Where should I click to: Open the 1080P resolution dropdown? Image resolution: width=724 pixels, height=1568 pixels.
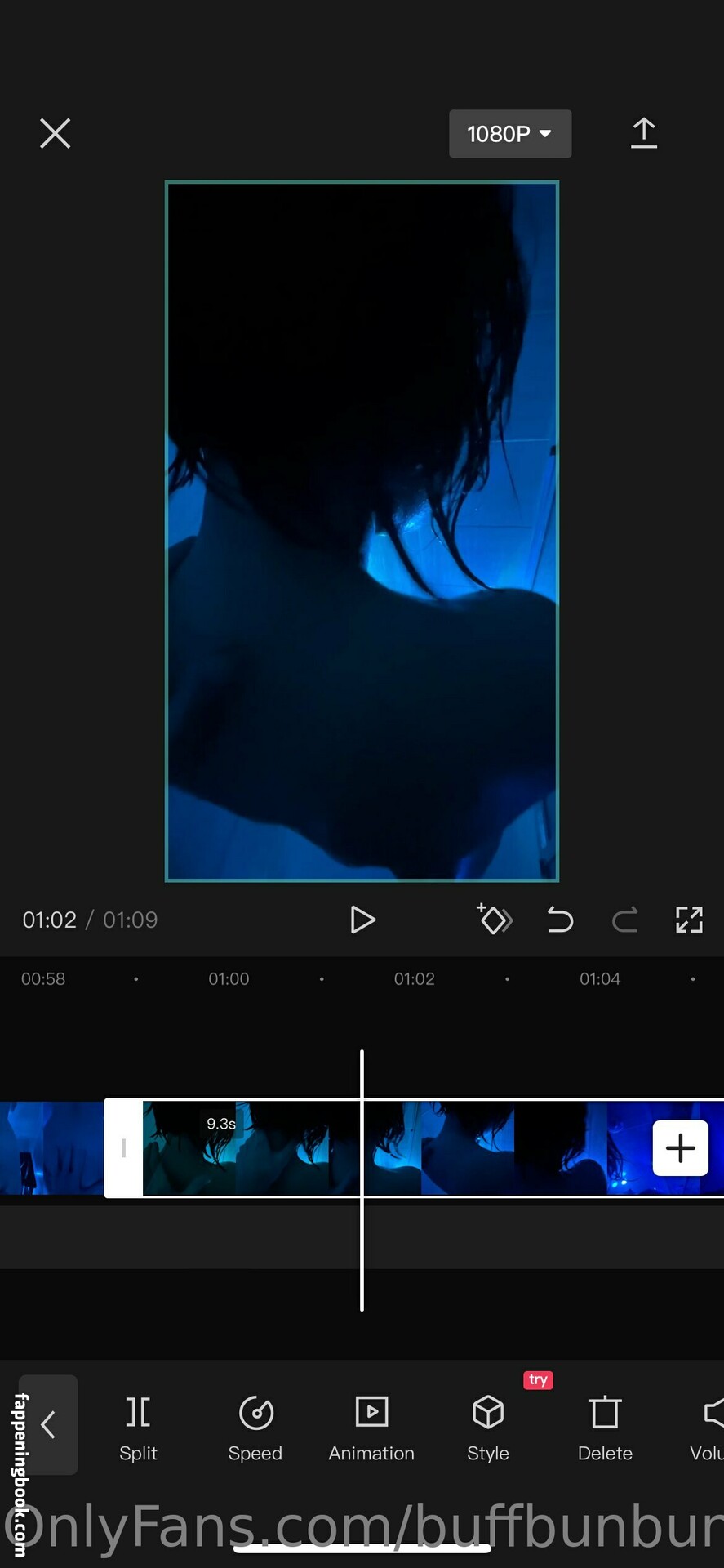pos(510,134)
